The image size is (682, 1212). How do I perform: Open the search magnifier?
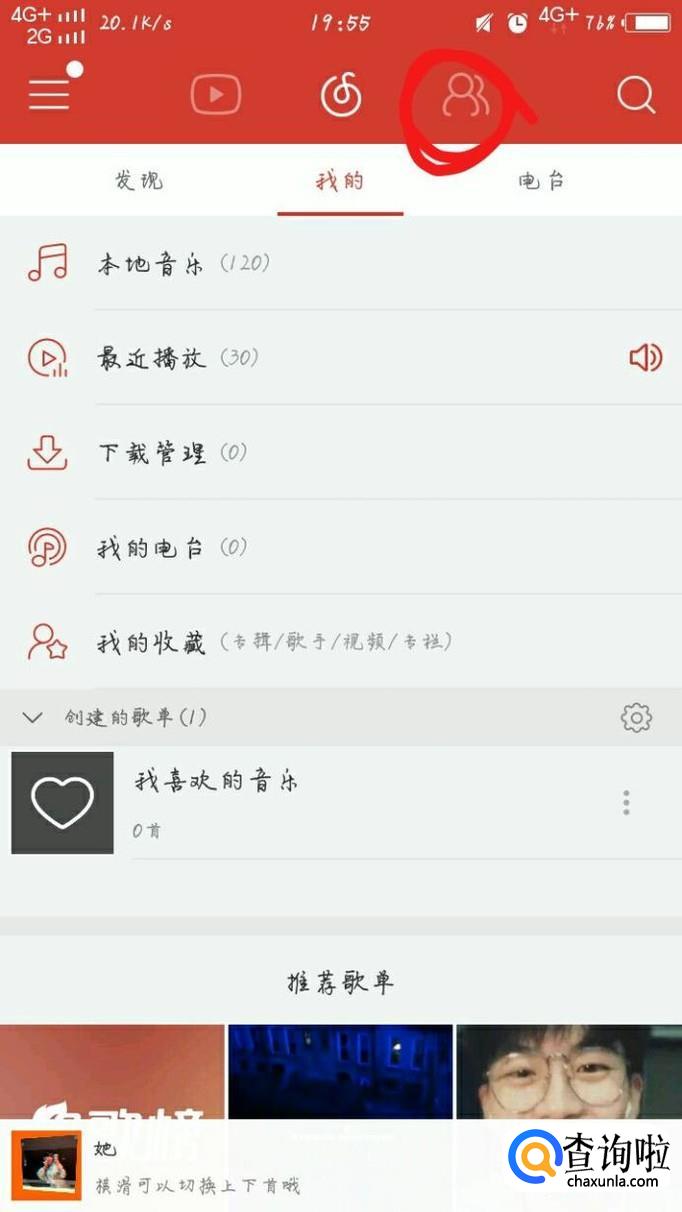click(x=635, y=96)
